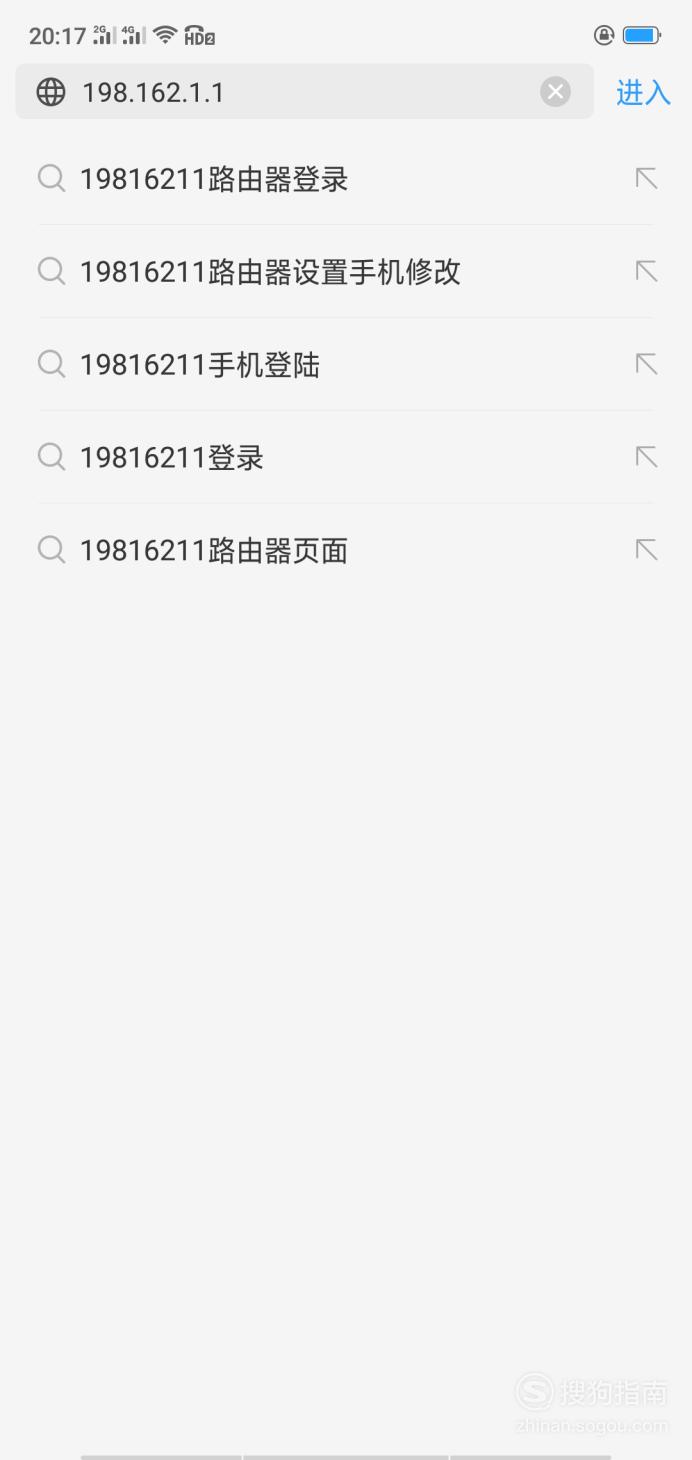The width and height of the screenshot is (692, 1460).
Task: Insert 19816211登录 into the address bar via its arrow
Action: 647,457
